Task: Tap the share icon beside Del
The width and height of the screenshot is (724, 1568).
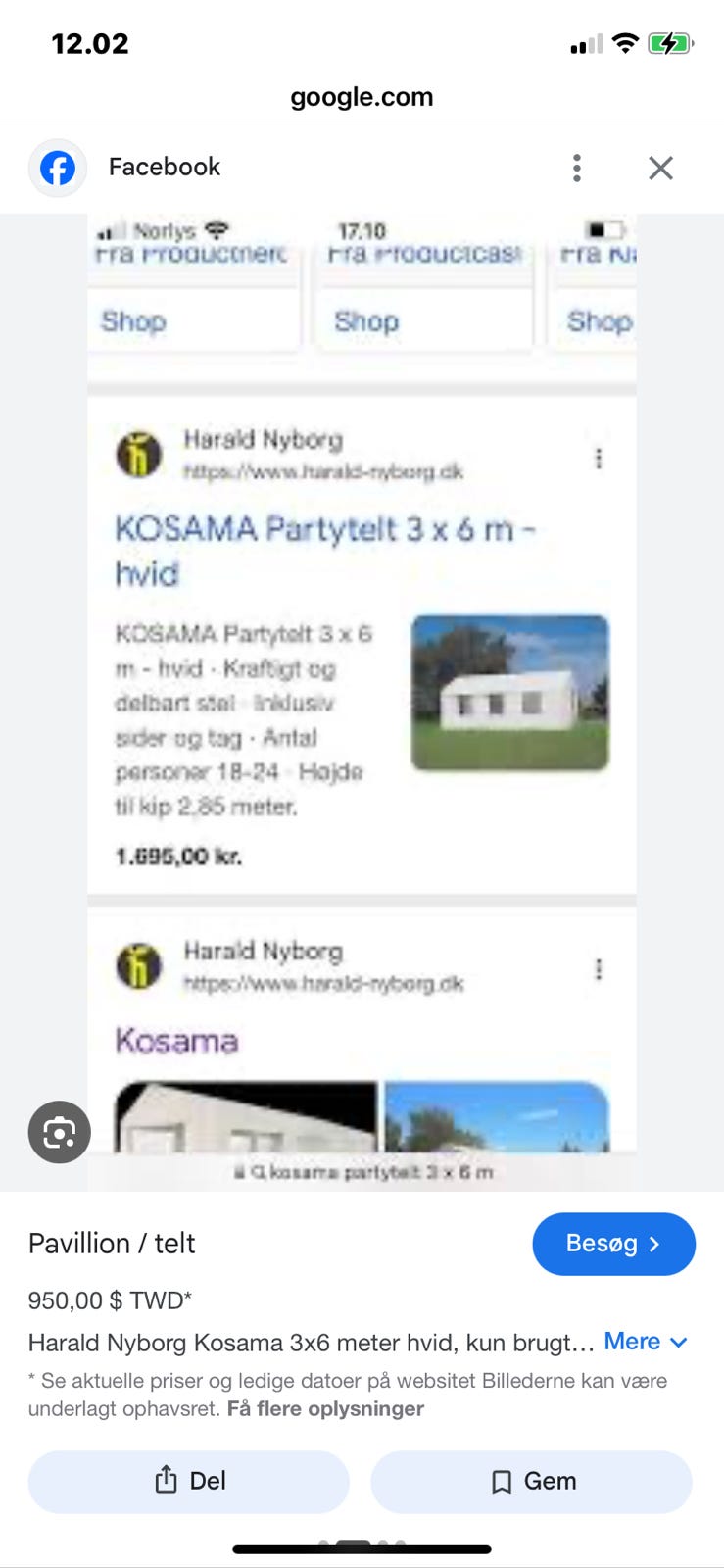Action: (166, 1481)
